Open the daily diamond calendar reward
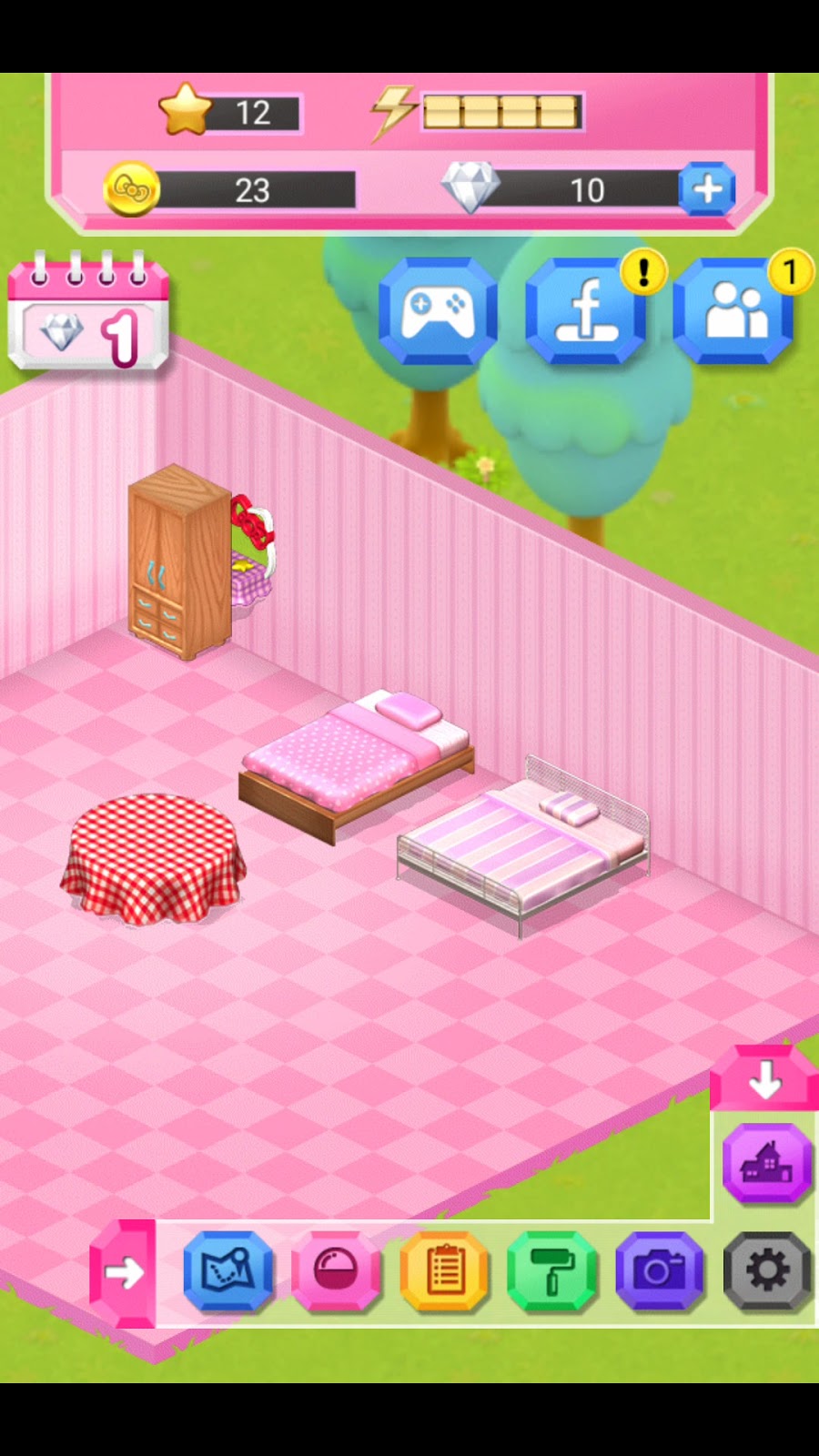The height and width of the screenshot is (1456, 819). coord(88,314)
